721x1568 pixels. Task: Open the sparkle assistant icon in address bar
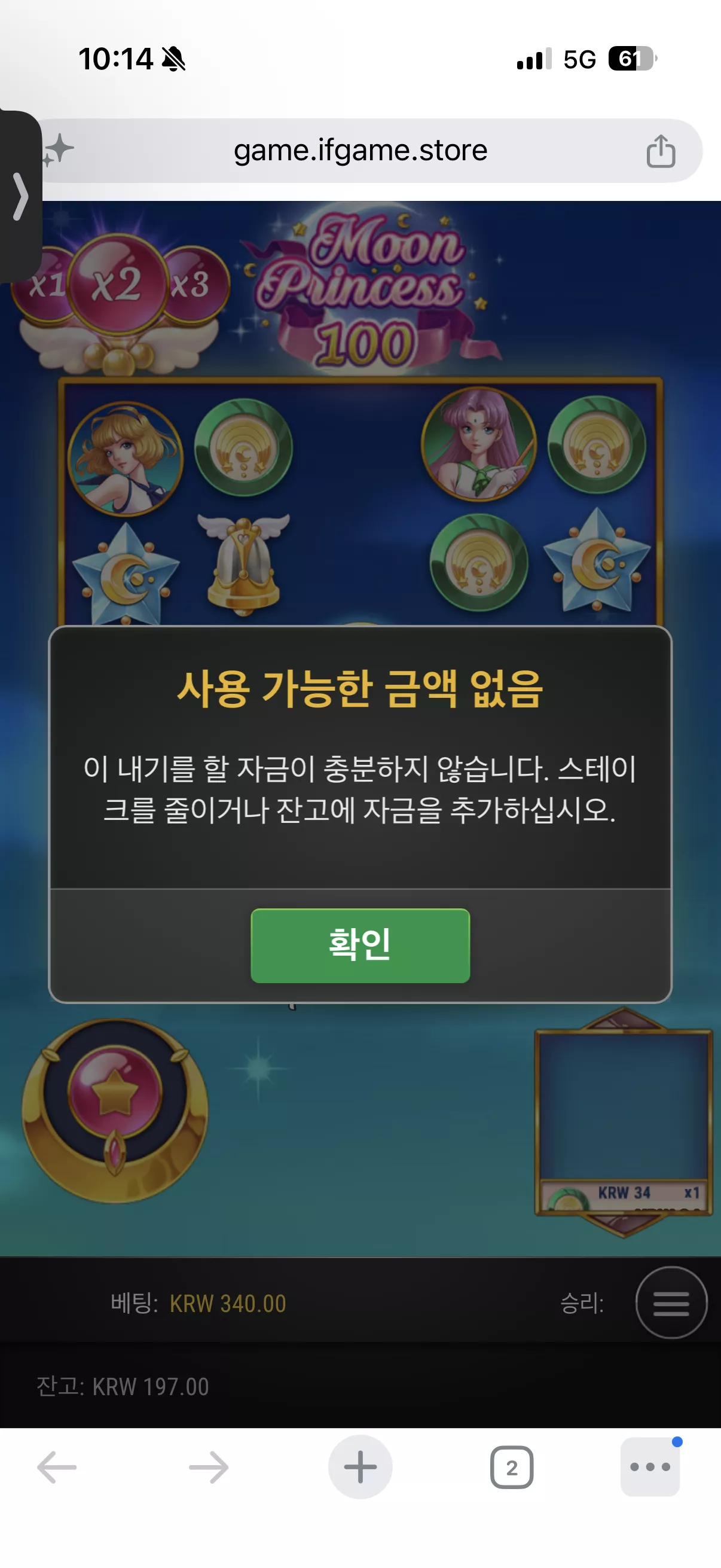click(x=58, y=150)
